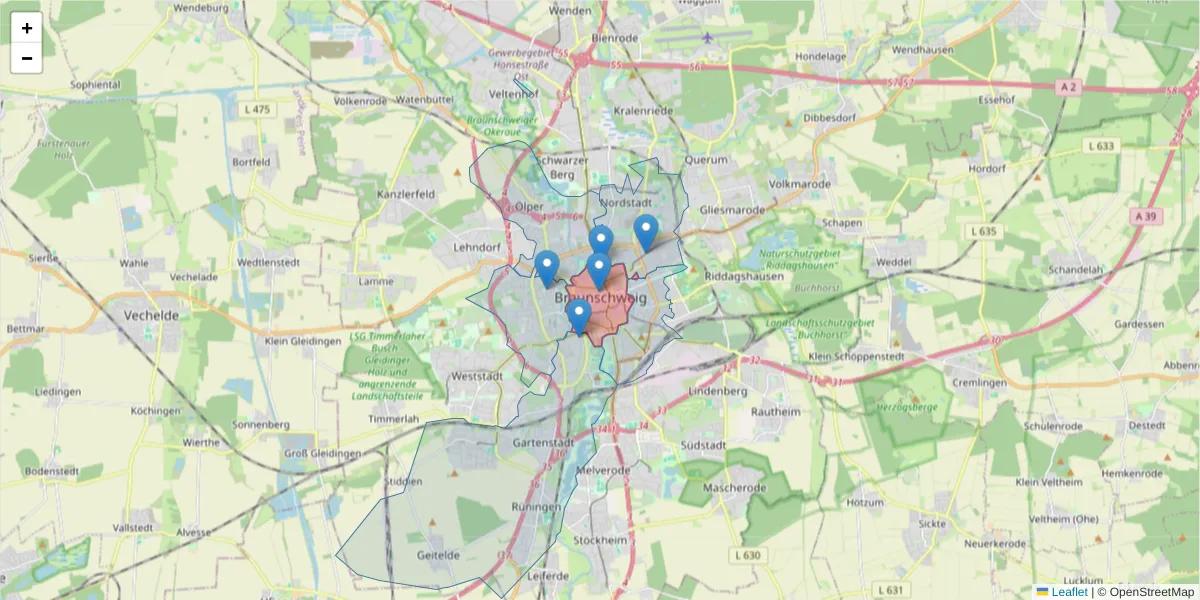The image size is (1200, 600).
Task: Open the OpenStreetMap copyright link
Action: [x=1151, y=592]
